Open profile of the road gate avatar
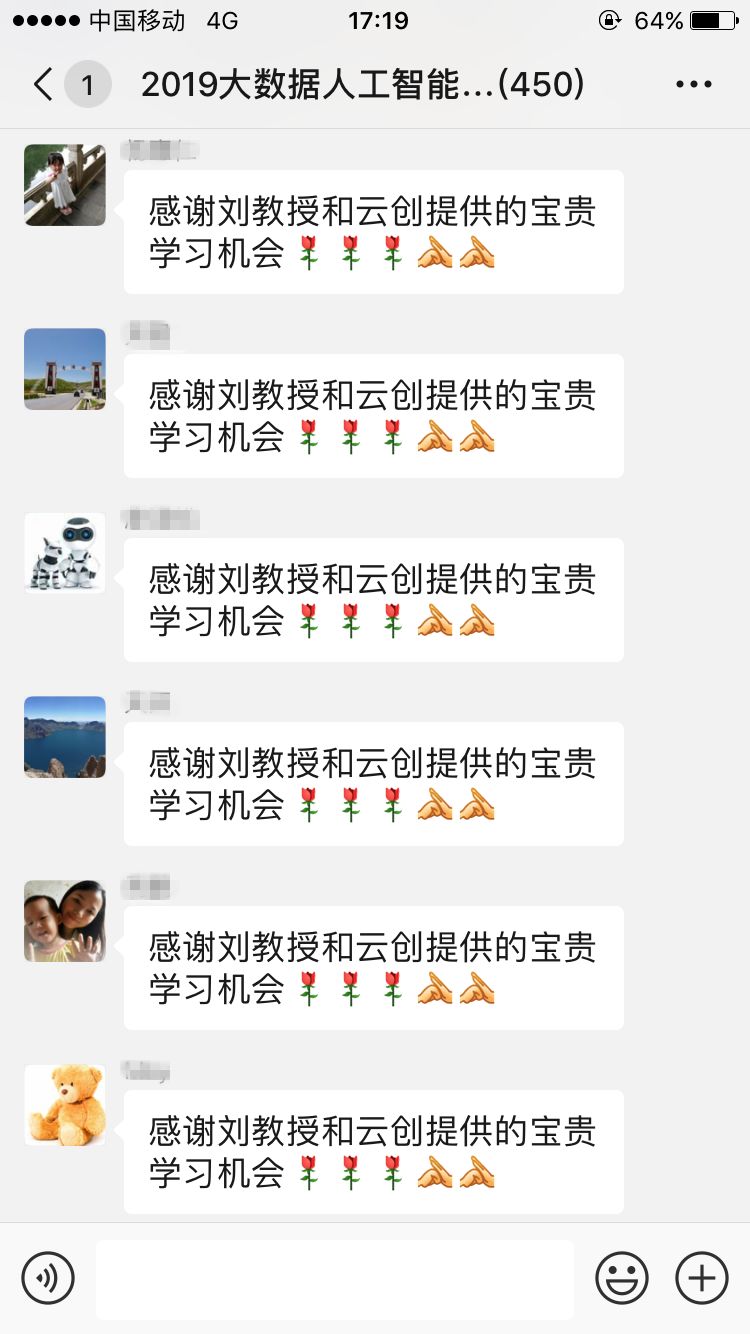 [x=65, y=369]
